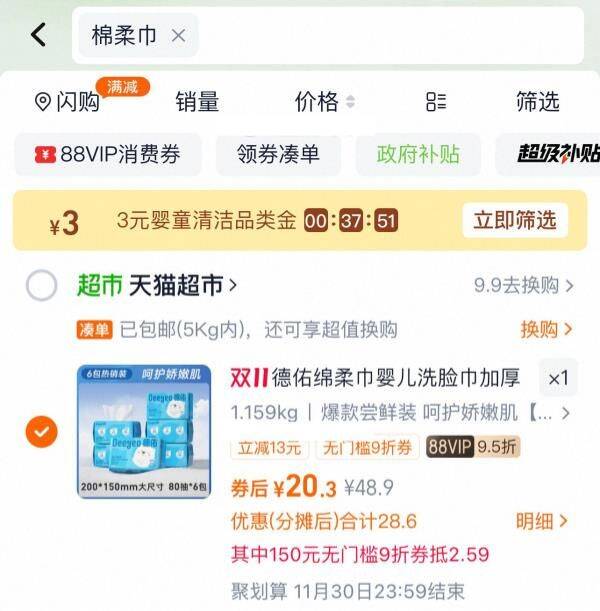This screenshot has height=611, width=600.
Task: Clear the 棉柔巾 search term
Action: tap(178, 36)
